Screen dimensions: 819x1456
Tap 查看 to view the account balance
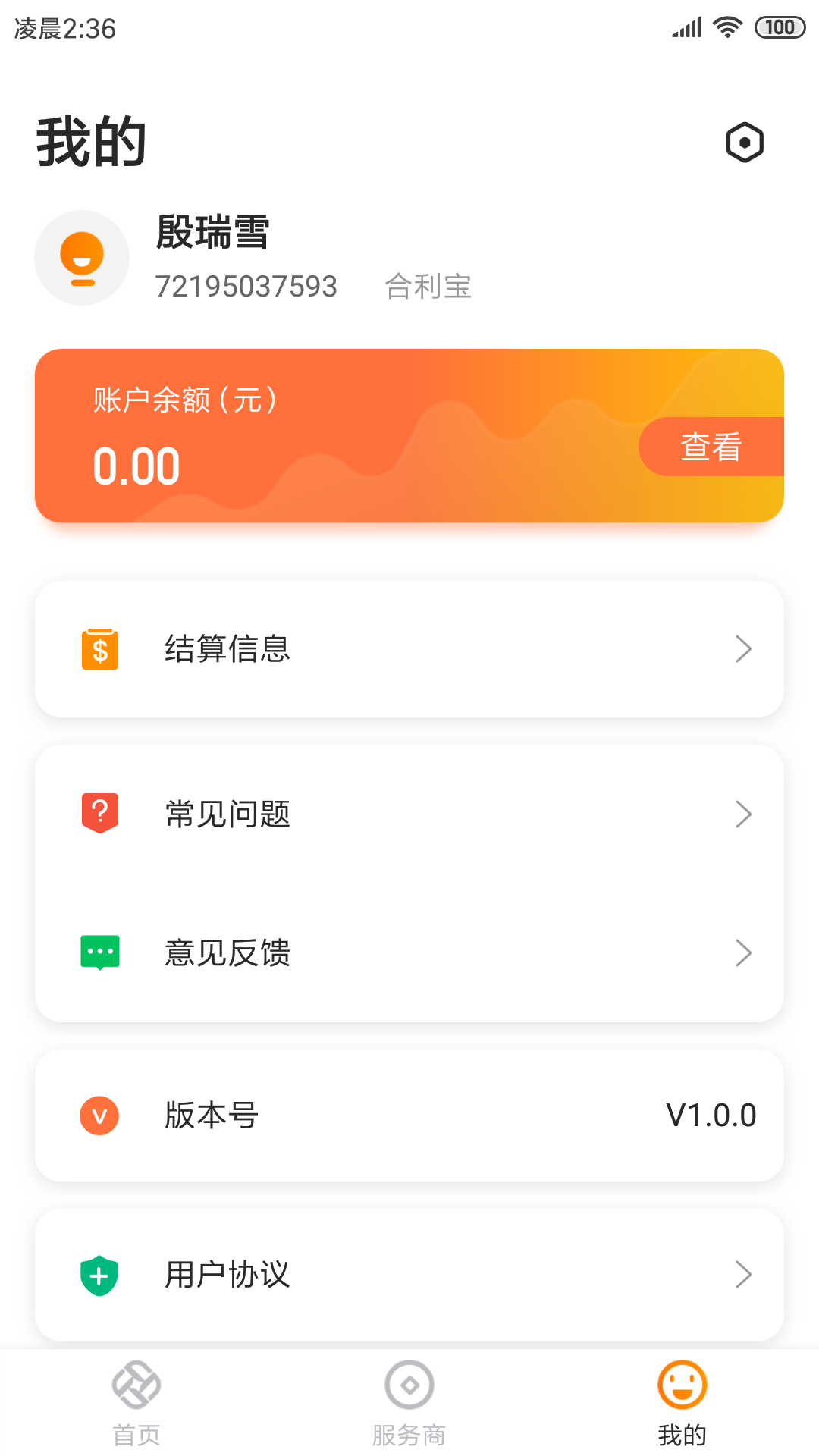tap(711, 447)
